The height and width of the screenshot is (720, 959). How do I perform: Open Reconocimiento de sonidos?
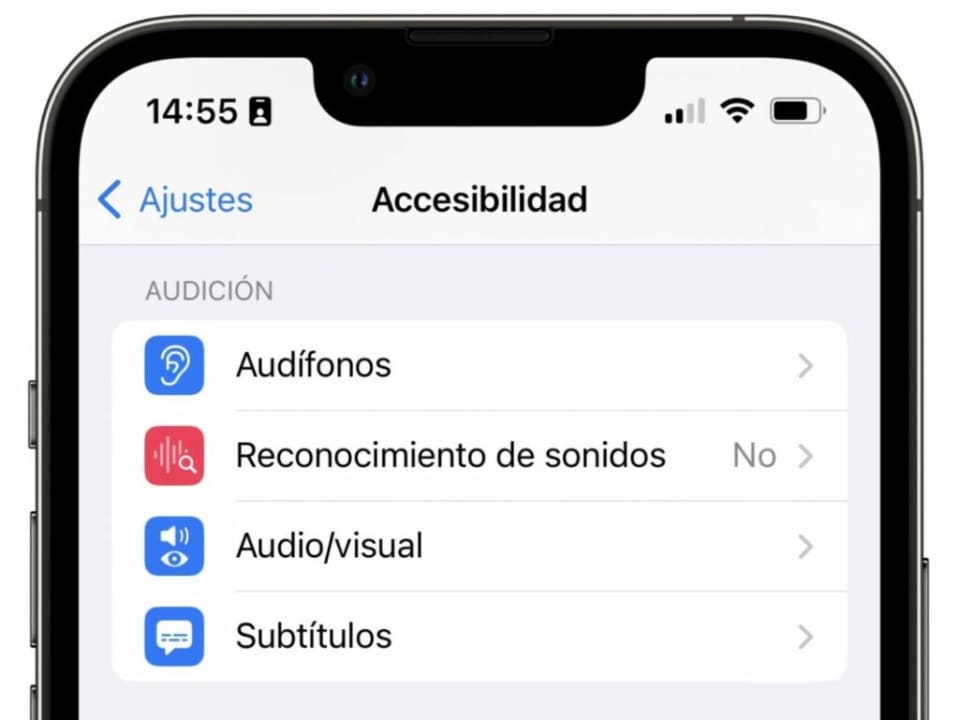[478, 456]
